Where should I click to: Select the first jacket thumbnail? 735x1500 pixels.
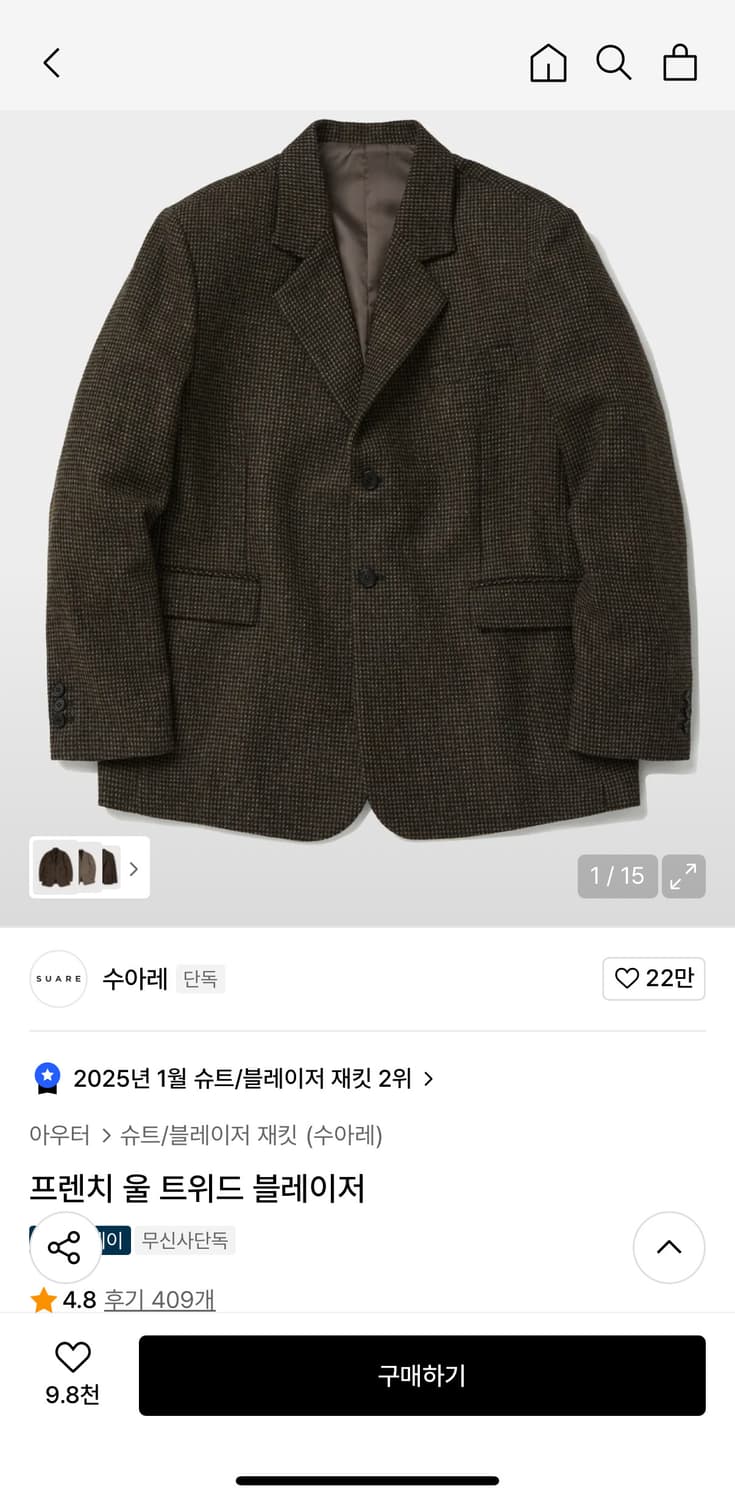[55, 868]
